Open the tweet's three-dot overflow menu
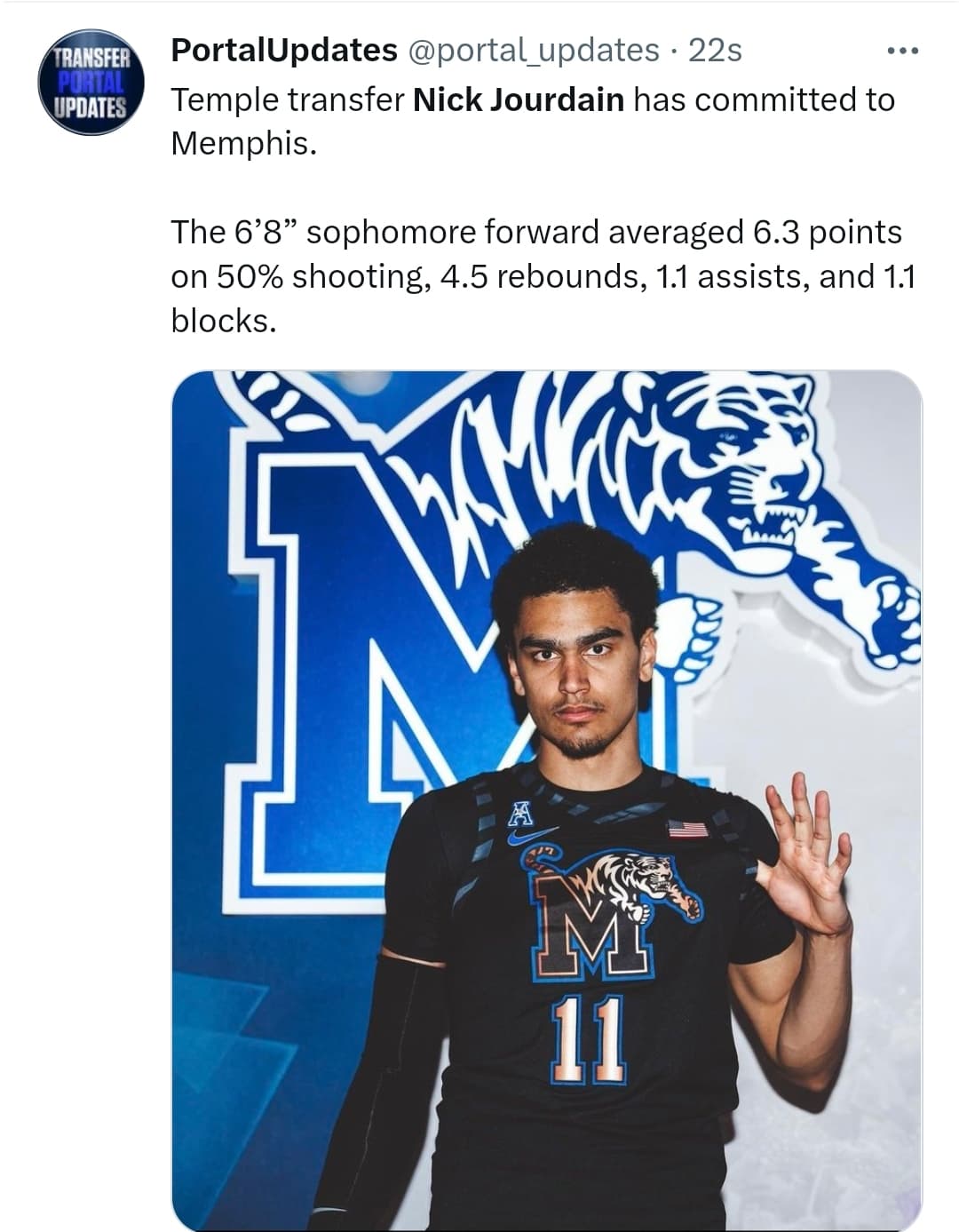The image size is (959, 1232). 903,51
